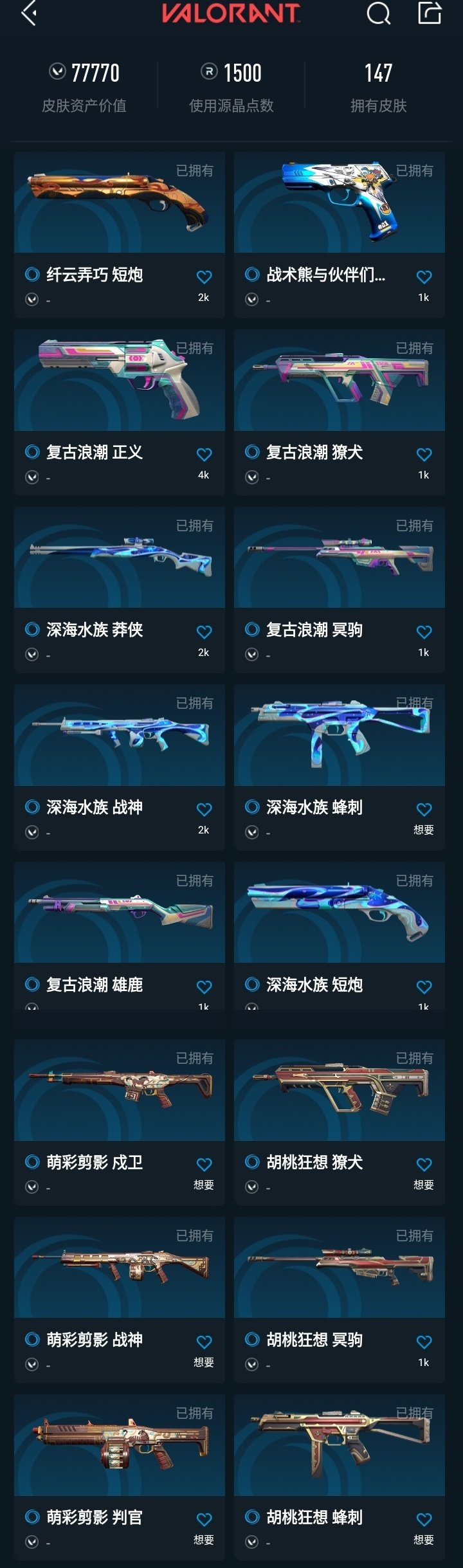This screenshot has height=1568, width=463.
Task: Open the 纤云弄巧 短炮 skin card
Action: [x=119, y=203]
